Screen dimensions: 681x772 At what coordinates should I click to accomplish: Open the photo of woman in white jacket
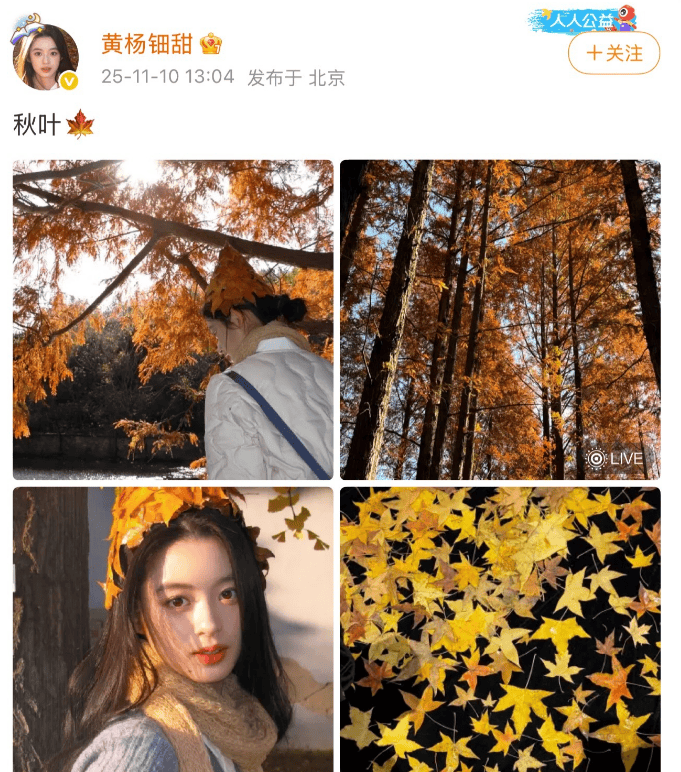(x=173, y=320)
